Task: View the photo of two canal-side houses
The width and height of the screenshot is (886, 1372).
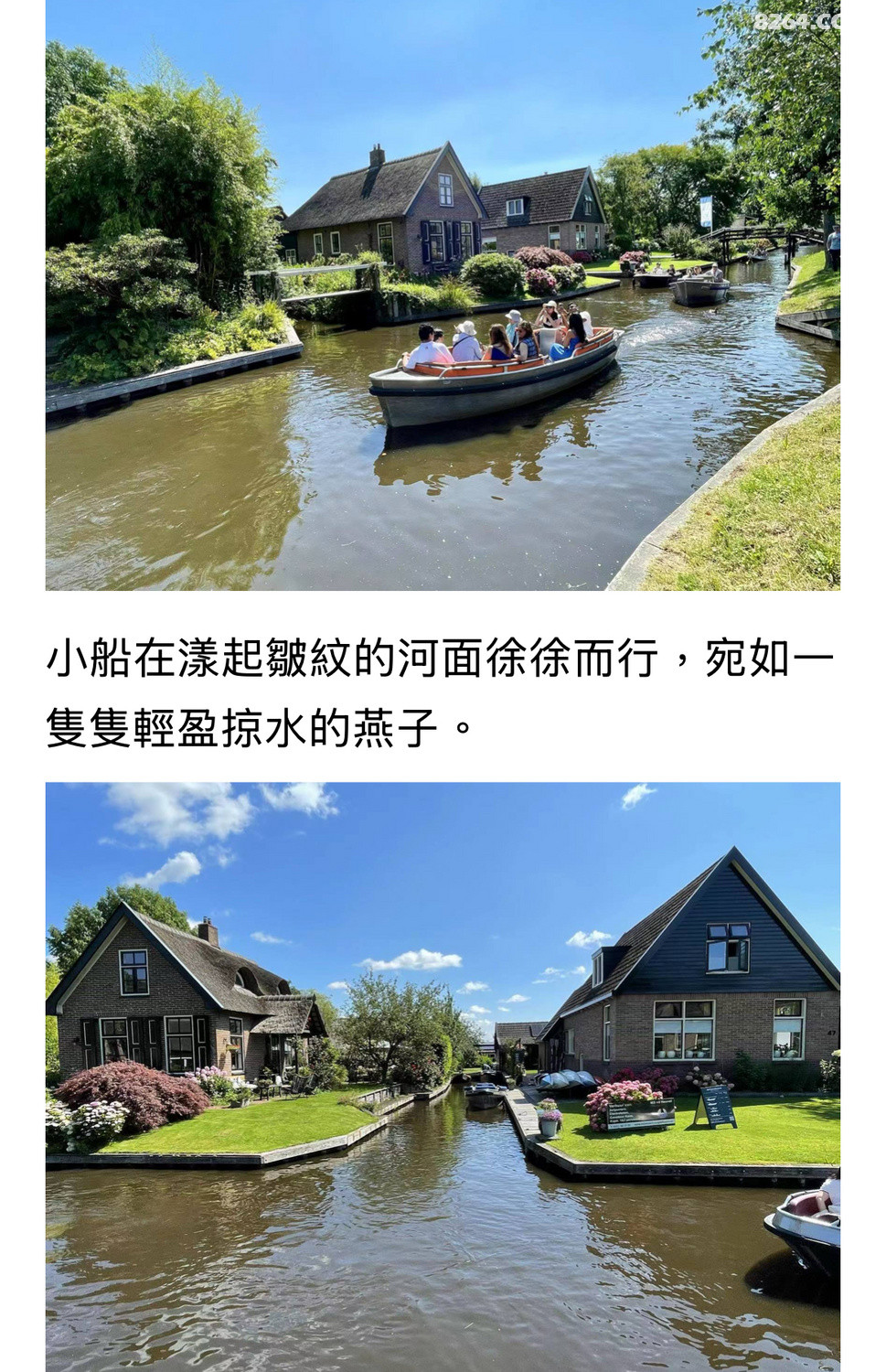Action: click(443, 1076)
